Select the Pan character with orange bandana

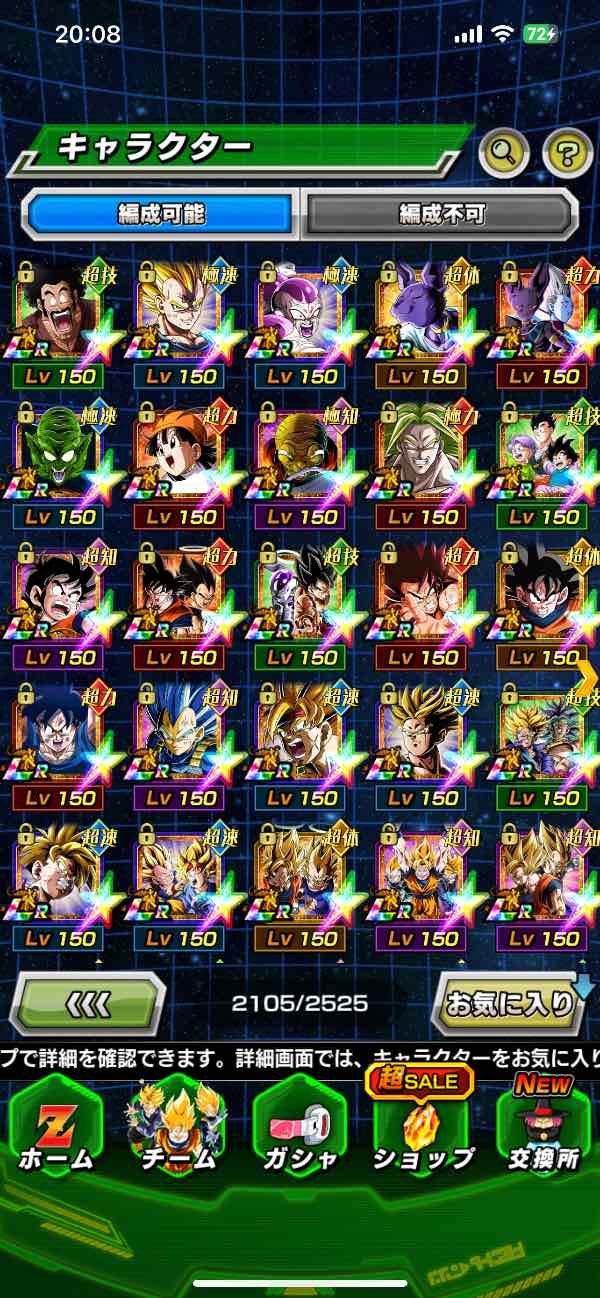click(183, 455)
